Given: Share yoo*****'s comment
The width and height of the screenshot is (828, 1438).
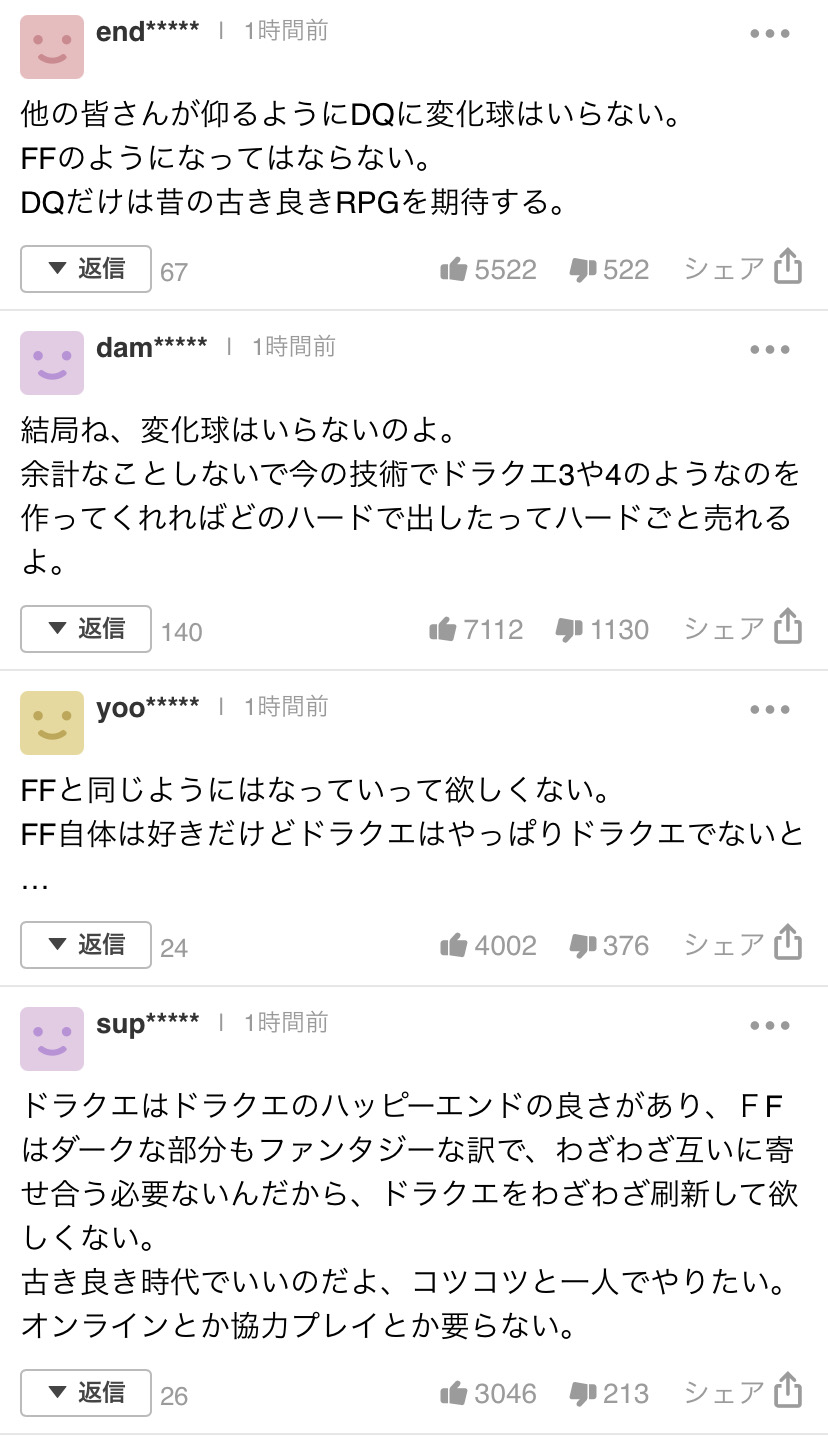Looking at the screenshot, I should pos(743,944).
